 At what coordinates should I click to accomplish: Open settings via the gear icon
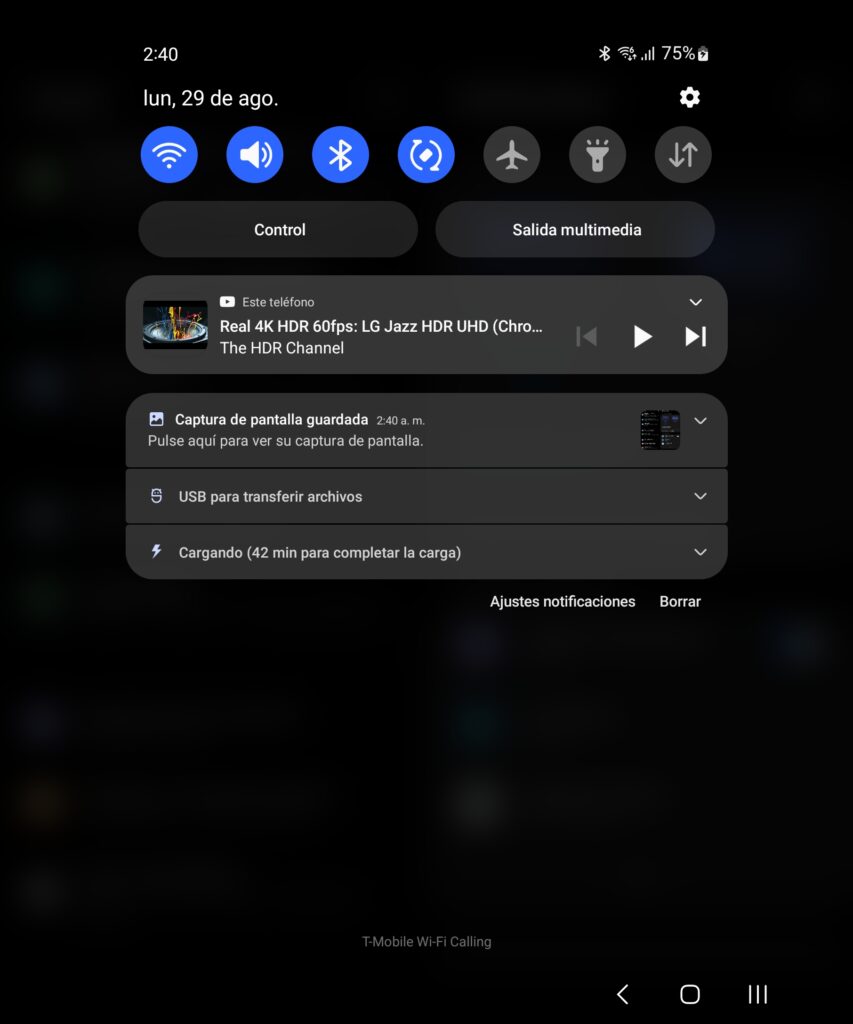point(689,97)
